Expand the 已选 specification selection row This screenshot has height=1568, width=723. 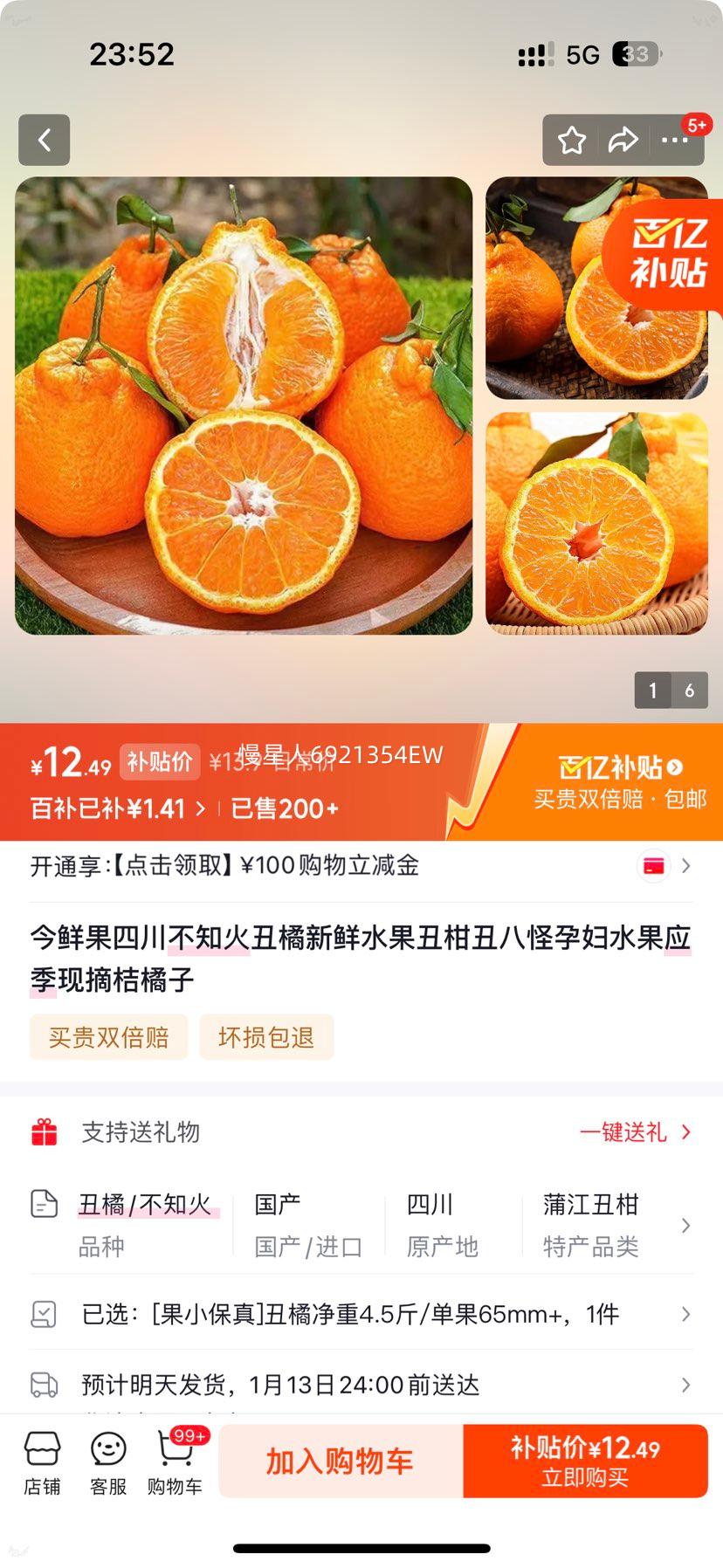[x=361, y=1314]
